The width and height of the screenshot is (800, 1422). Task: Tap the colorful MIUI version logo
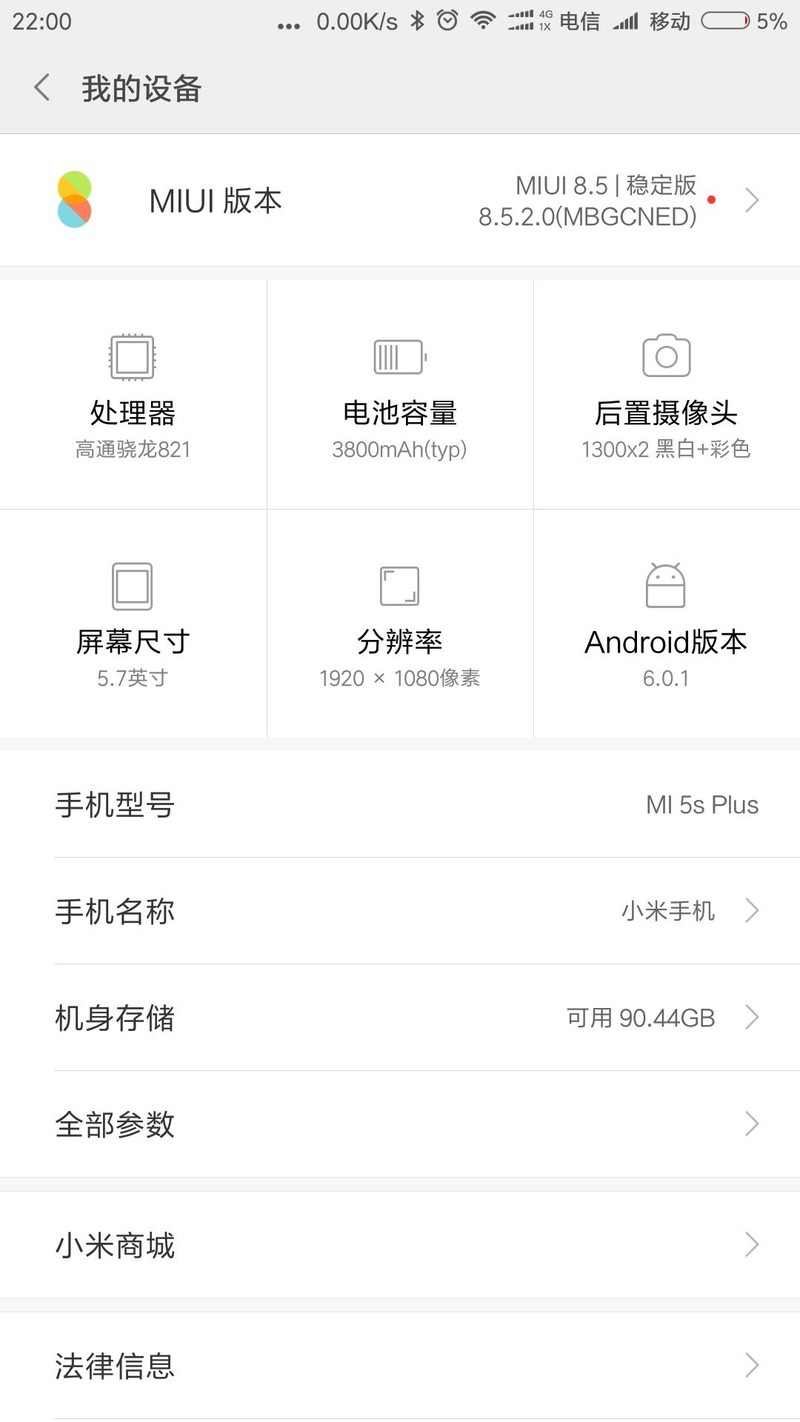[x=75, y=199]
